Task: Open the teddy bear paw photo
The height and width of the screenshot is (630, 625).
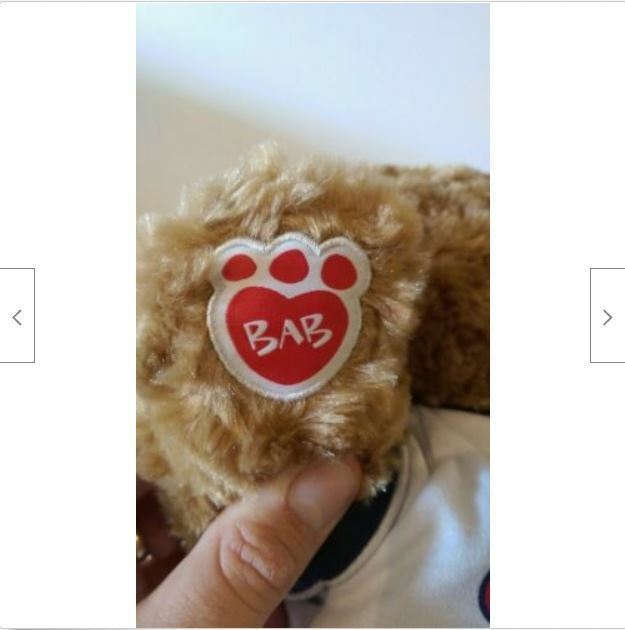Action: click(x=312, y=315)
